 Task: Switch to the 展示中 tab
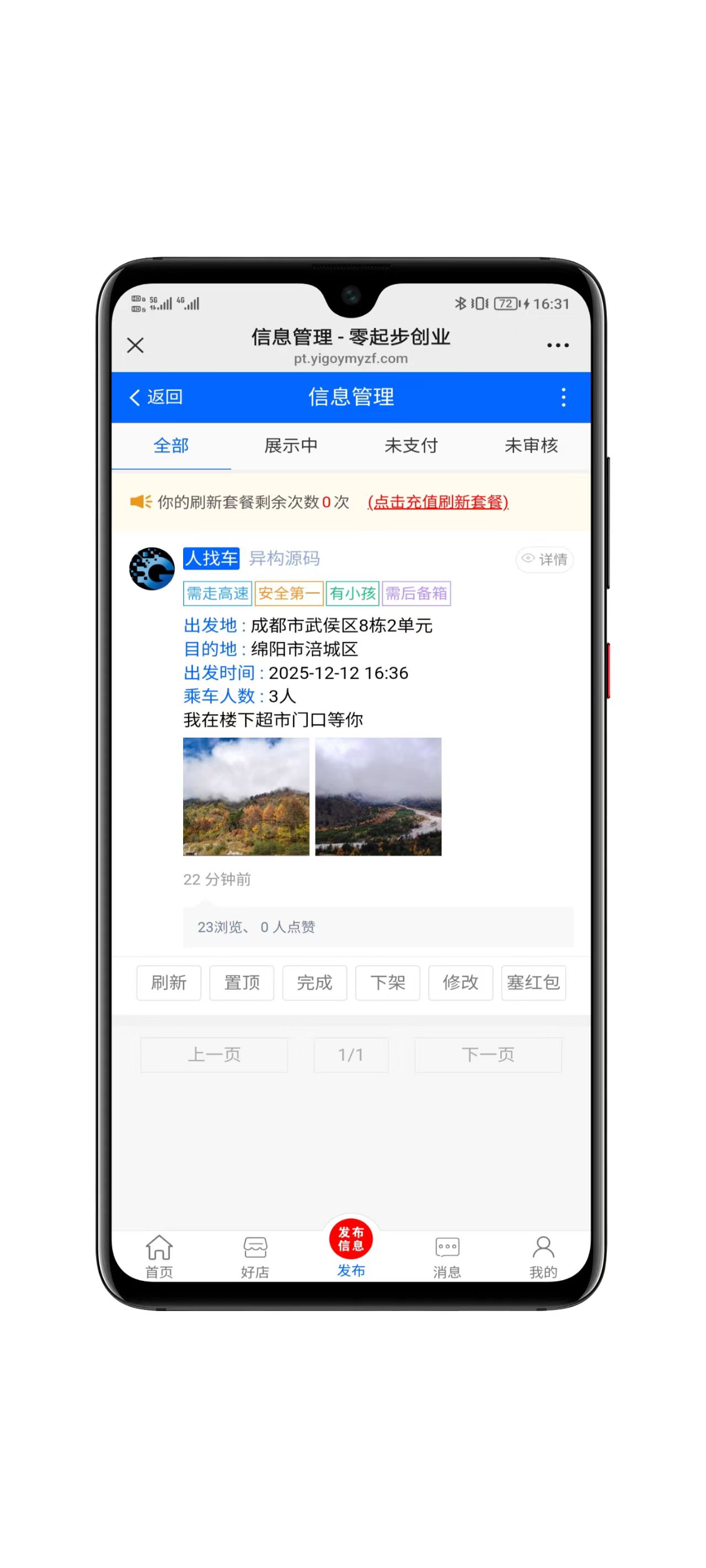click(x=291, y=445)
